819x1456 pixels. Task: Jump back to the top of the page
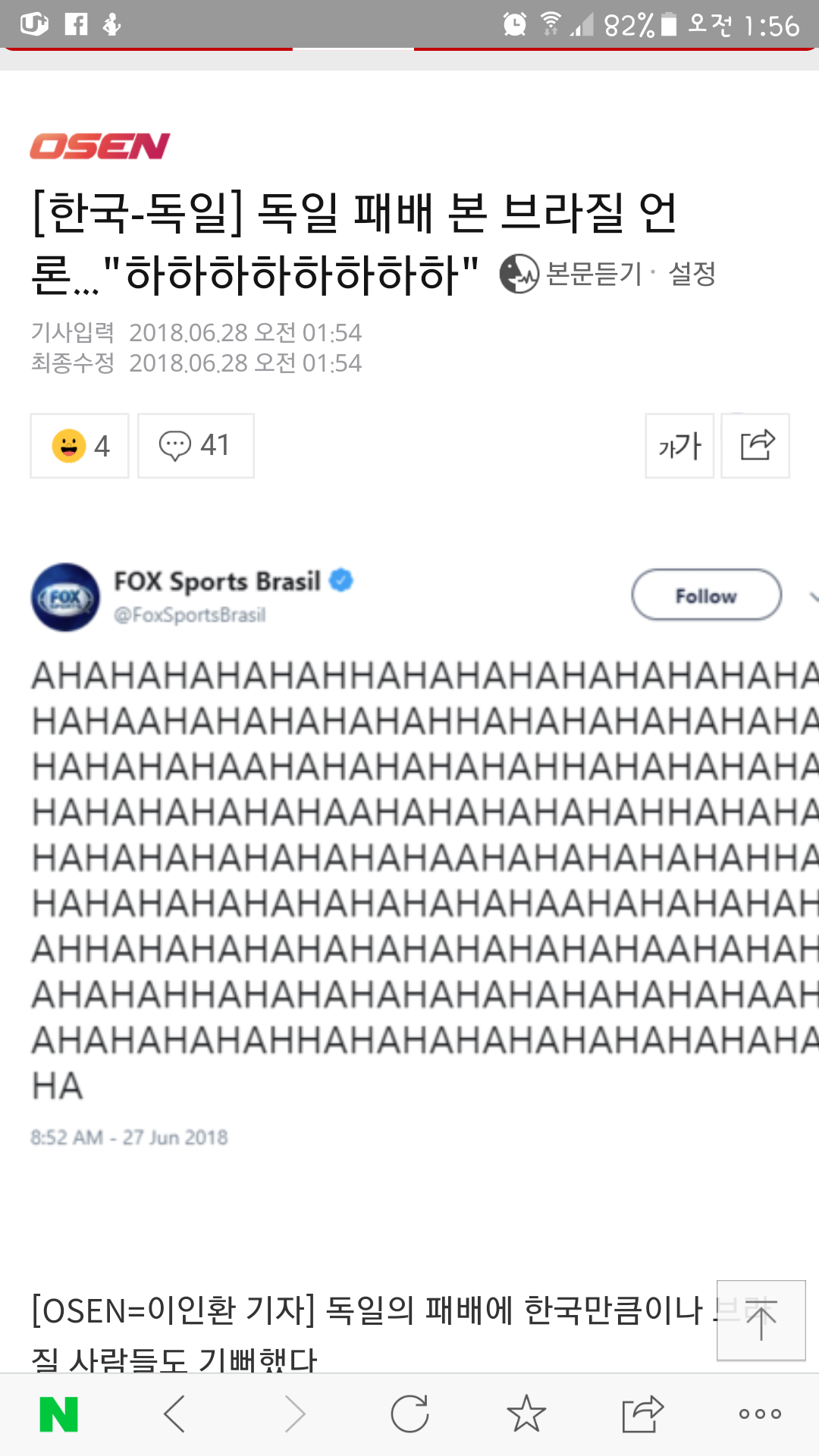click(x=761, y=1320)
